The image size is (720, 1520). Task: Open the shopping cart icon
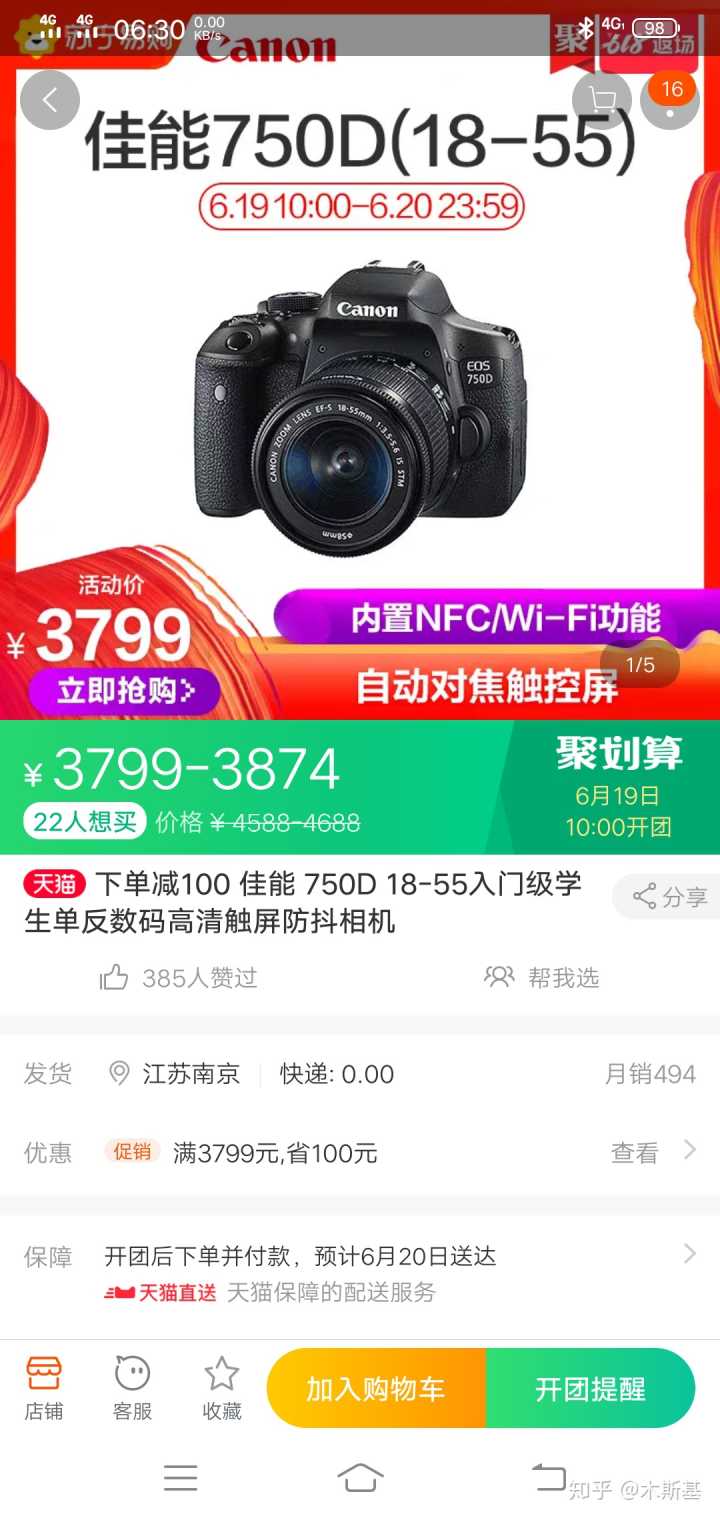click(x=601, y=100)
